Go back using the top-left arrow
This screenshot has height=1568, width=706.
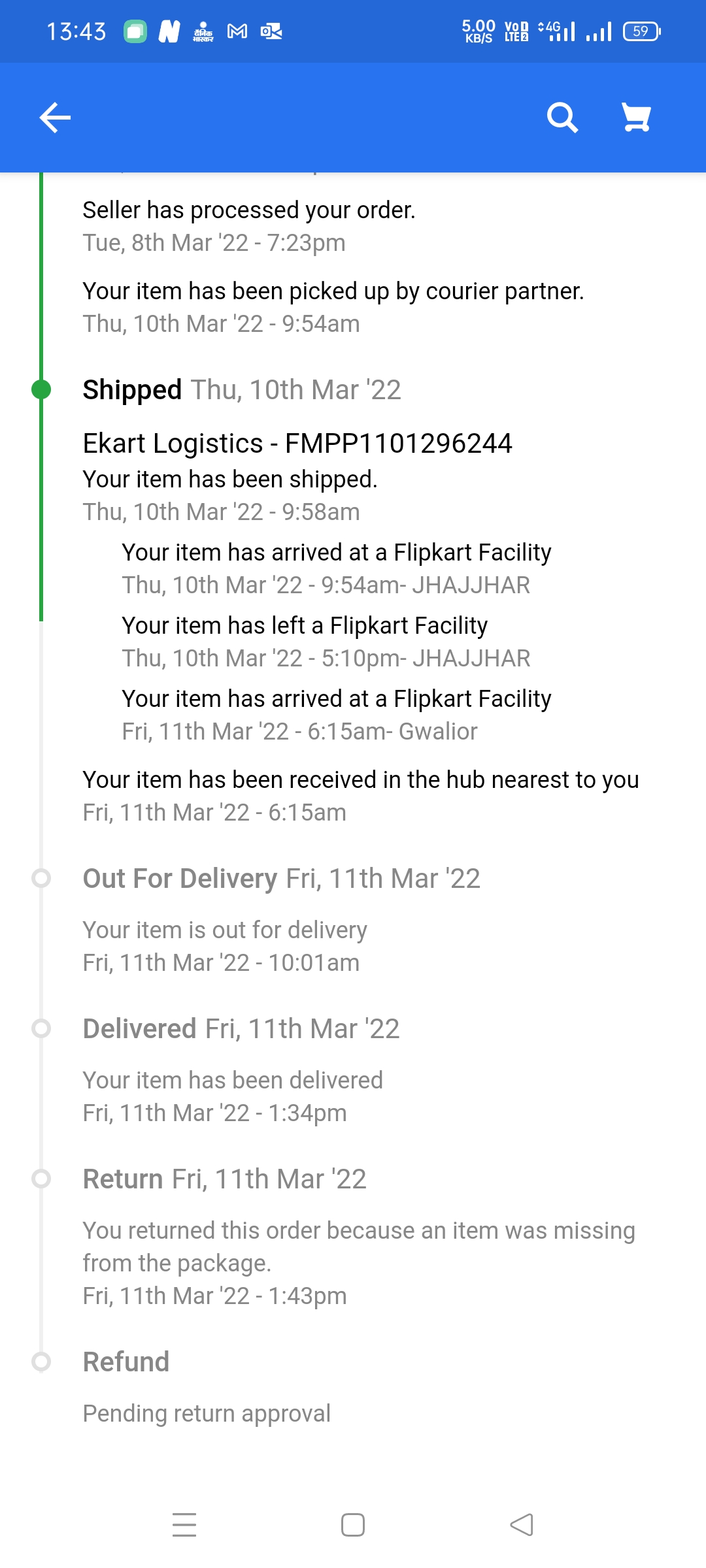point(55,118)
